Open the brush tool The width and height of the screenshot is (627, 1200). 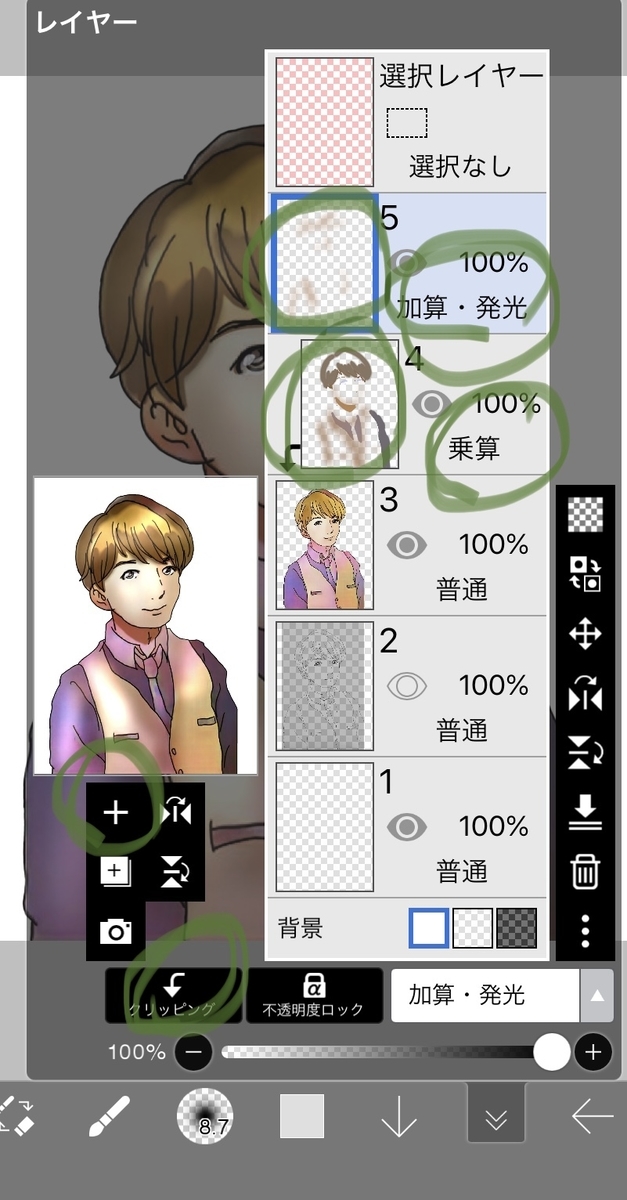point(108,1116)
